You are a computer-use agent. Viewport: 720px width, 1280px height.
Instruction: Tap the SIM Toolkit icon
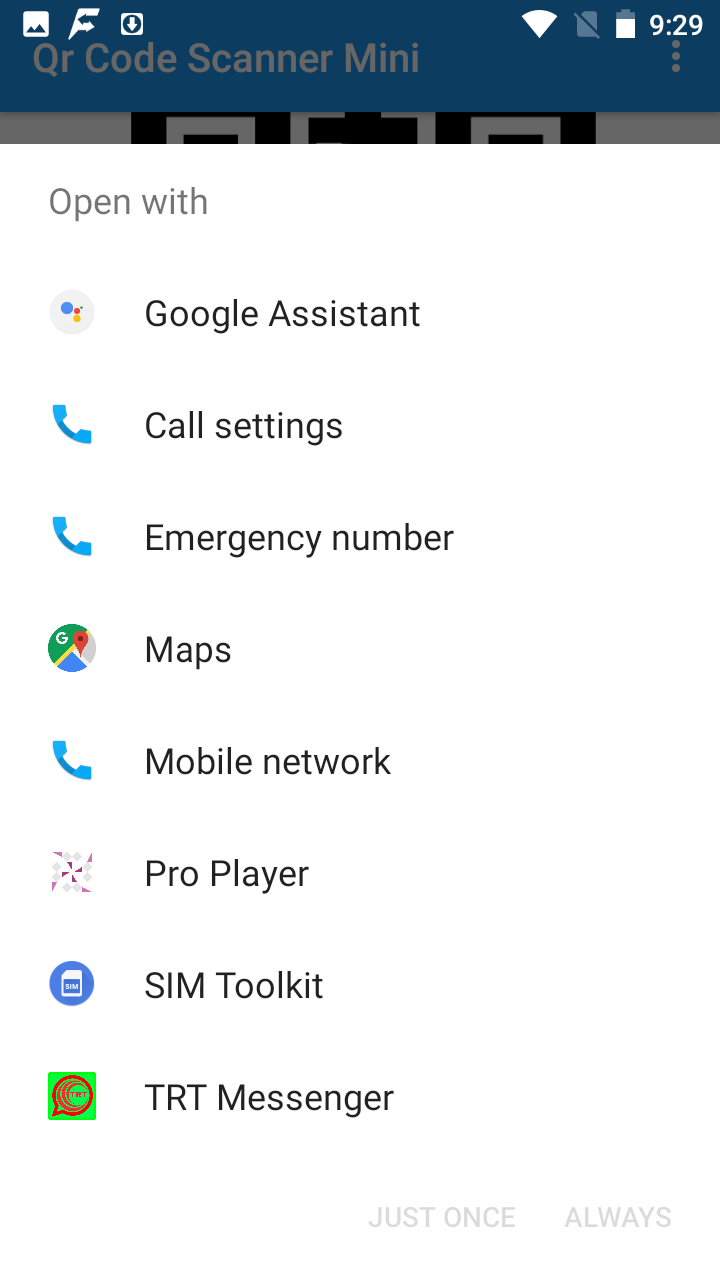[x=71, y=984]
